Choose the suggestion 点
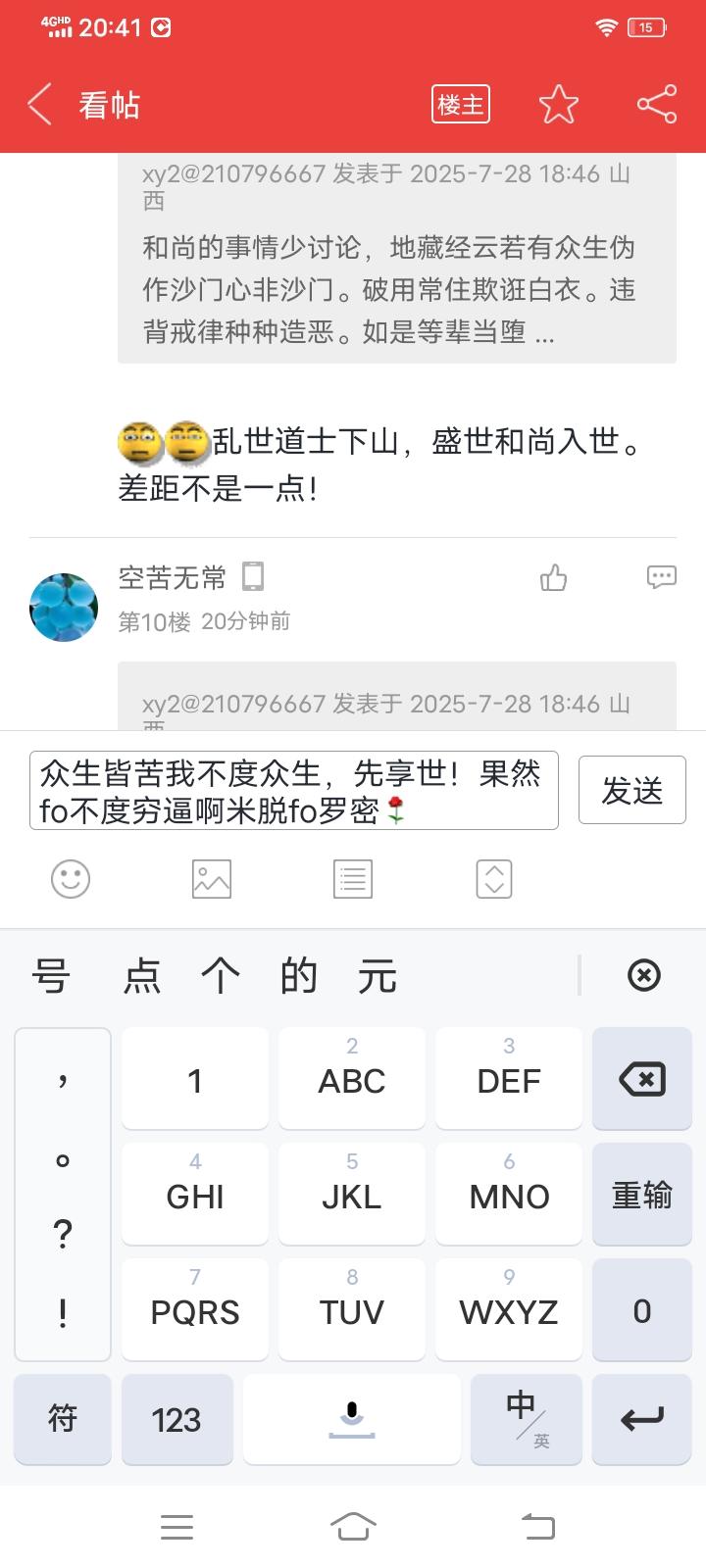 point(142,976)
